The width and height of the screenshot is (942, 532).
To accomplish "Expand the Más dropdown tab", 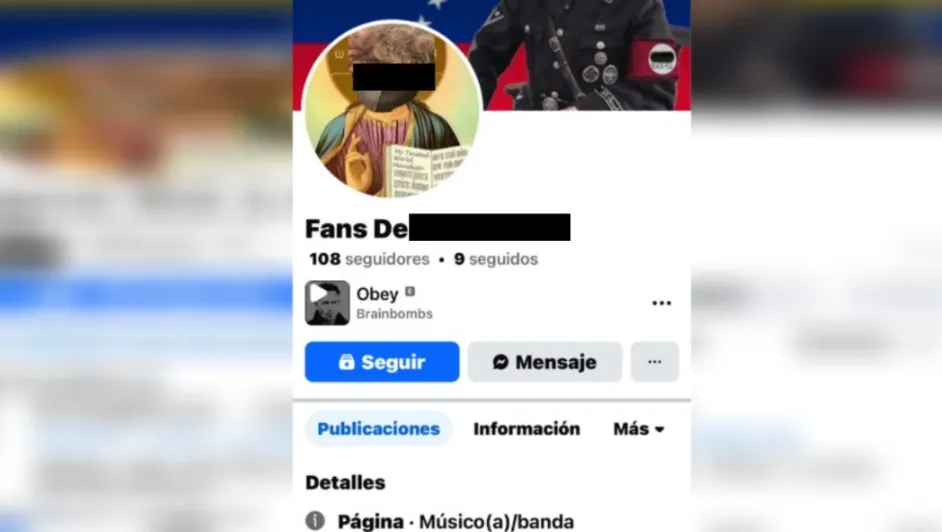I will point(638,429).
